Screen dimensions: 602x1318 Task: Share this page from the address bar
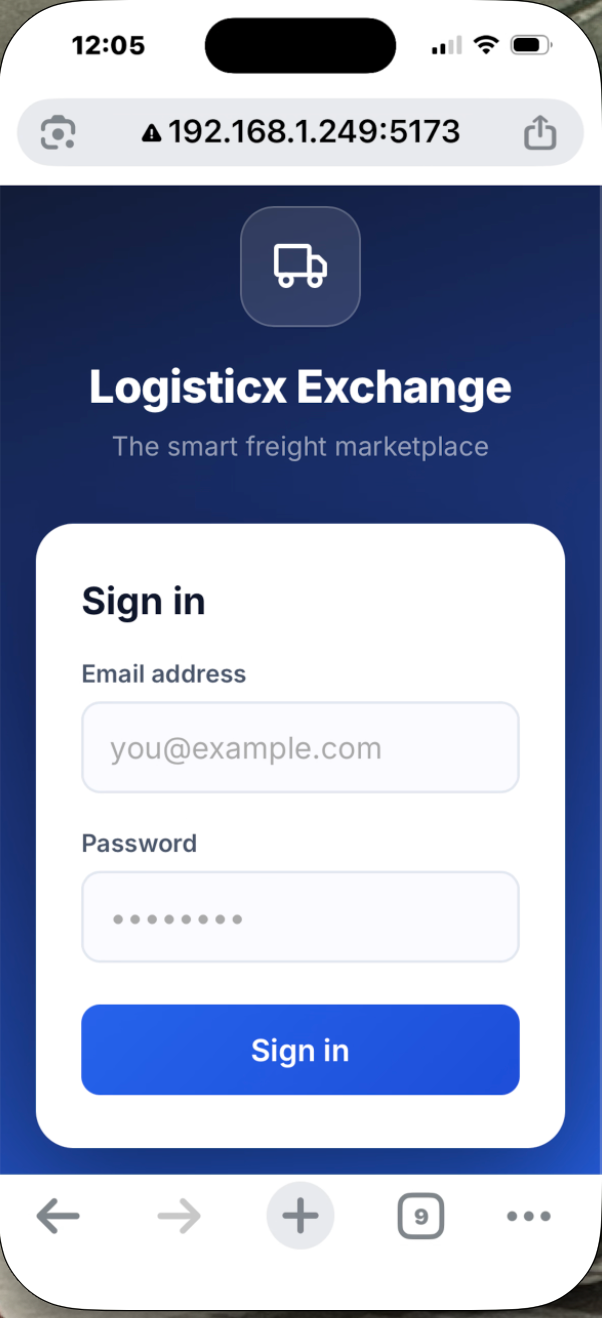(539, 132)
